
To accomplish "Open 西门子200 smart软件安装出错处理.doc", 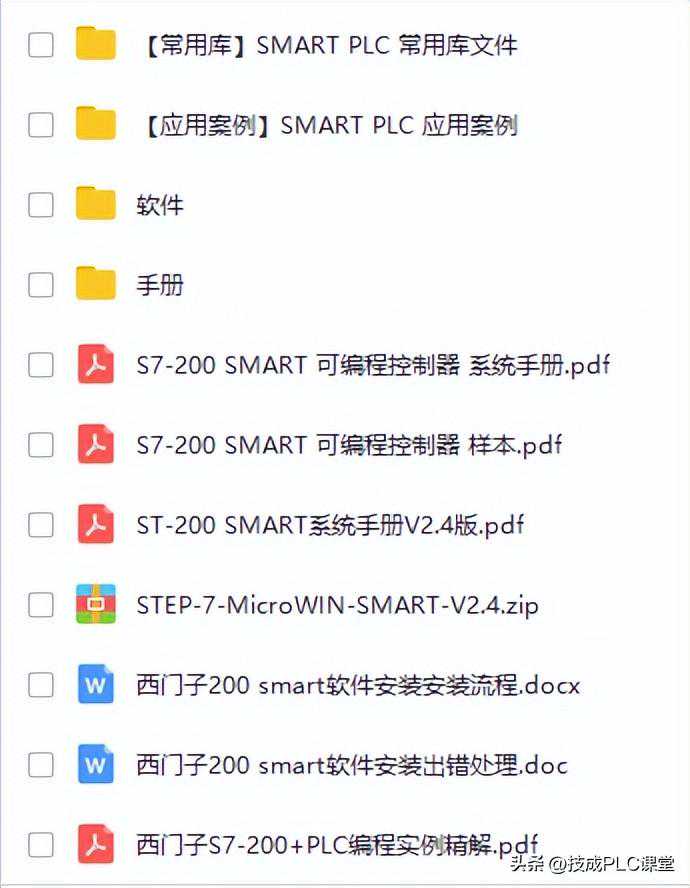I will [351, 765].
